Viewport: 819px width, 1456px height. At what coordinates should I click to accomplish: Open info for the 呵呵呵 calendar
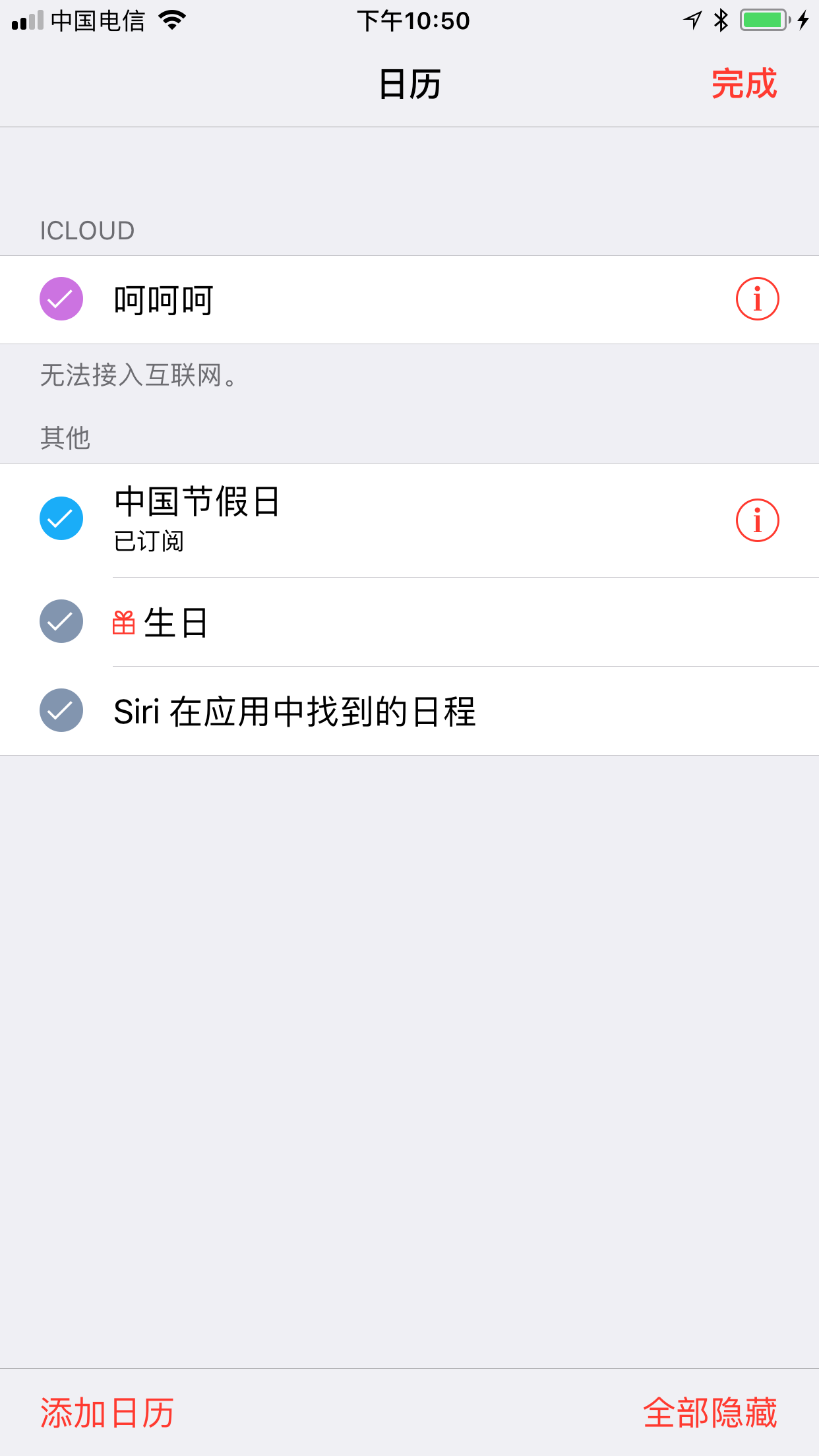pos(757,299)
